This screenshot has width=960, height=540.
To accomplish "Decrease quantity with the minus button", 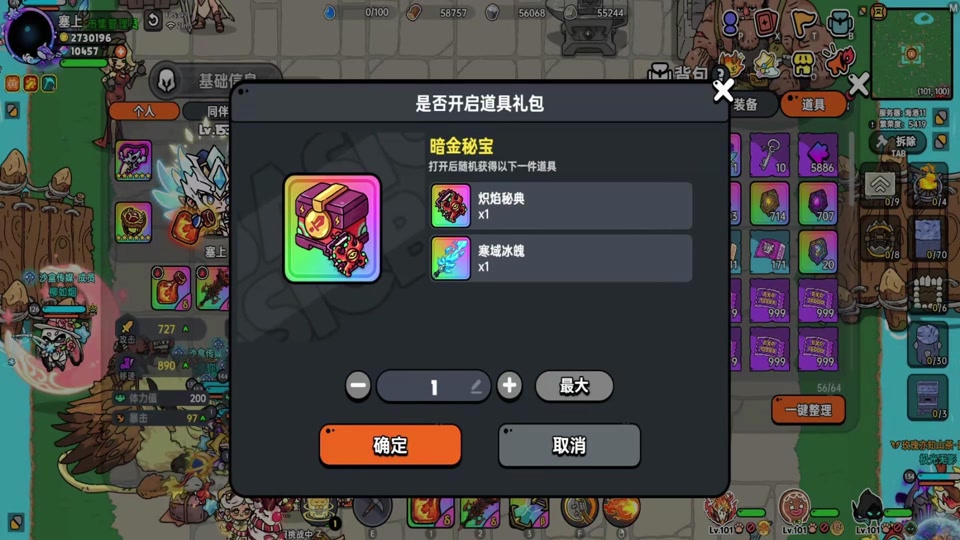I will [358, 386].
